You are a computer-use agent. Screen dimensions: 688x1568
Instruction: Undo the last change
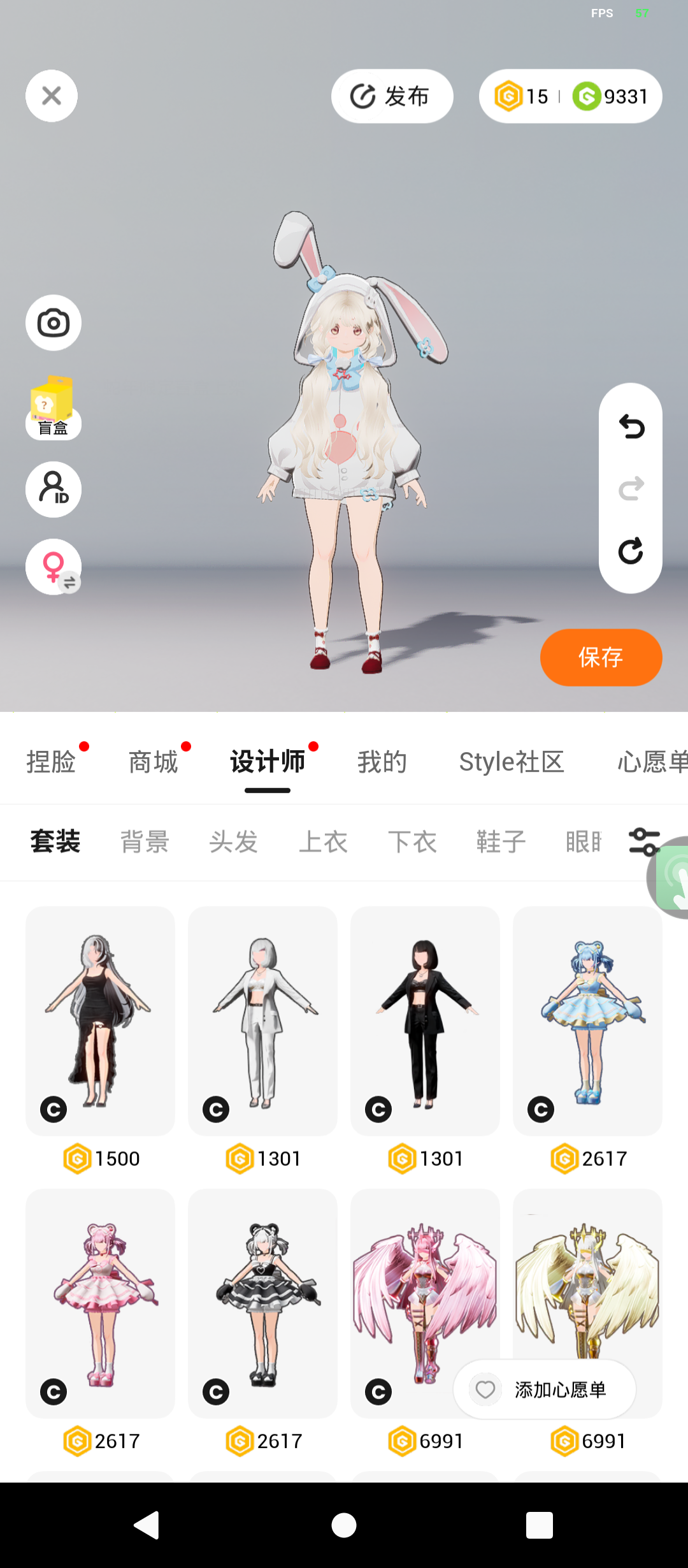(x=631, y=426)
